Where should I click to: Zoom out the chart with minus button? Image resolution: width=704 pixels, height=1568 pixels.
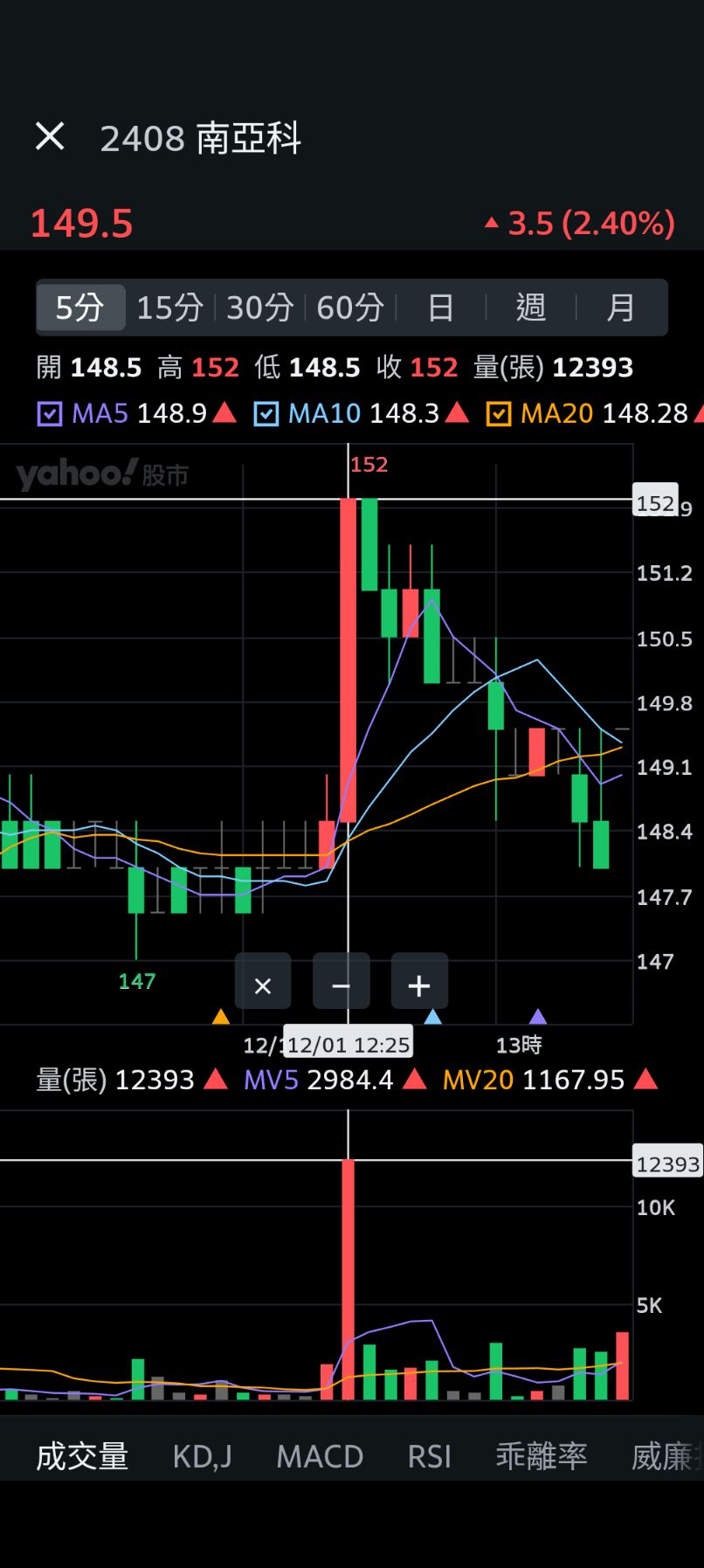click(x=341, y=985)
